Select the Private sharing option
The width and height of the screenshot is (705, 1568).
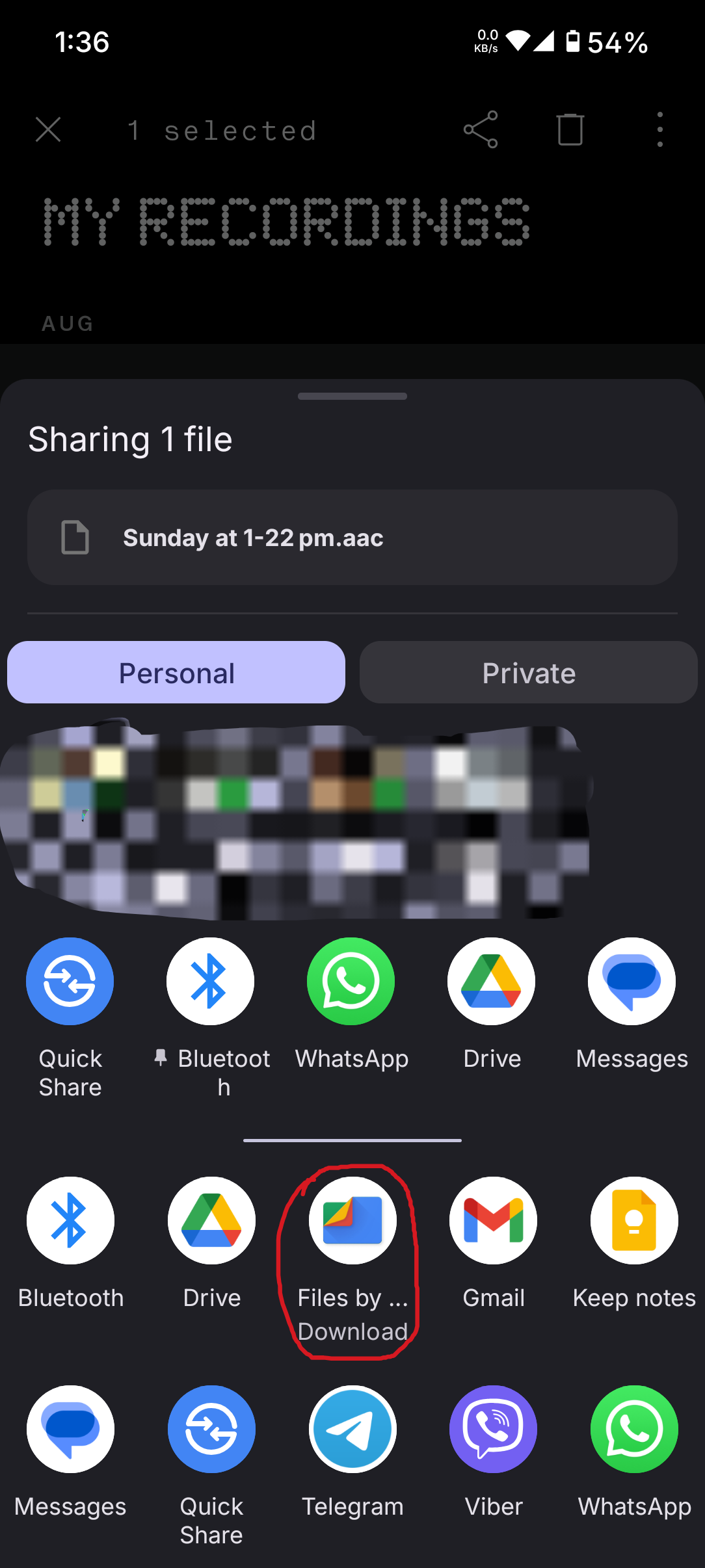pyautogui.click(x=529, y=672)
